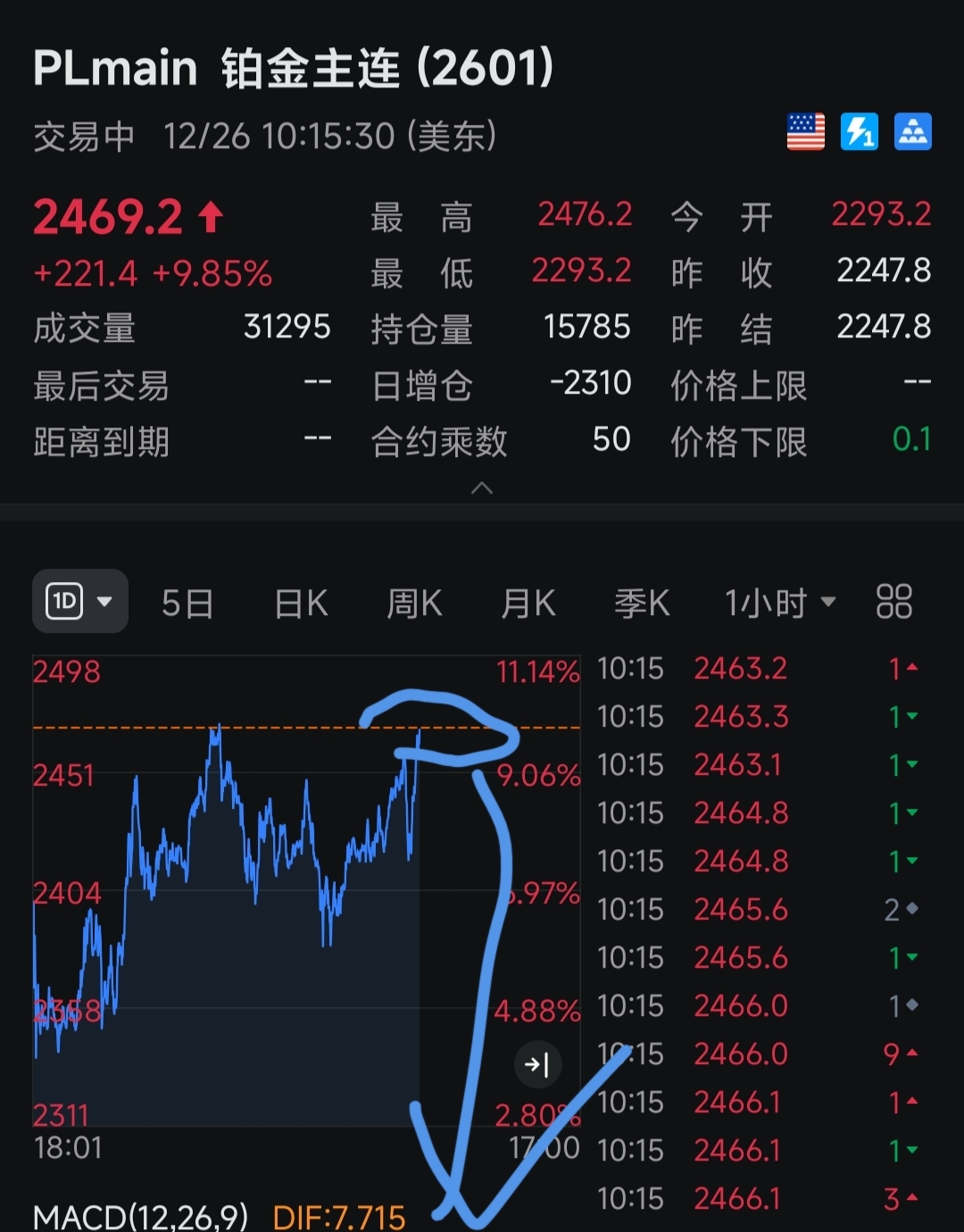Image resolution: width=964 pixels, height=1232 pixels.
Task: Open the grid layout icon beside 1小时
Action: (893, 603)
